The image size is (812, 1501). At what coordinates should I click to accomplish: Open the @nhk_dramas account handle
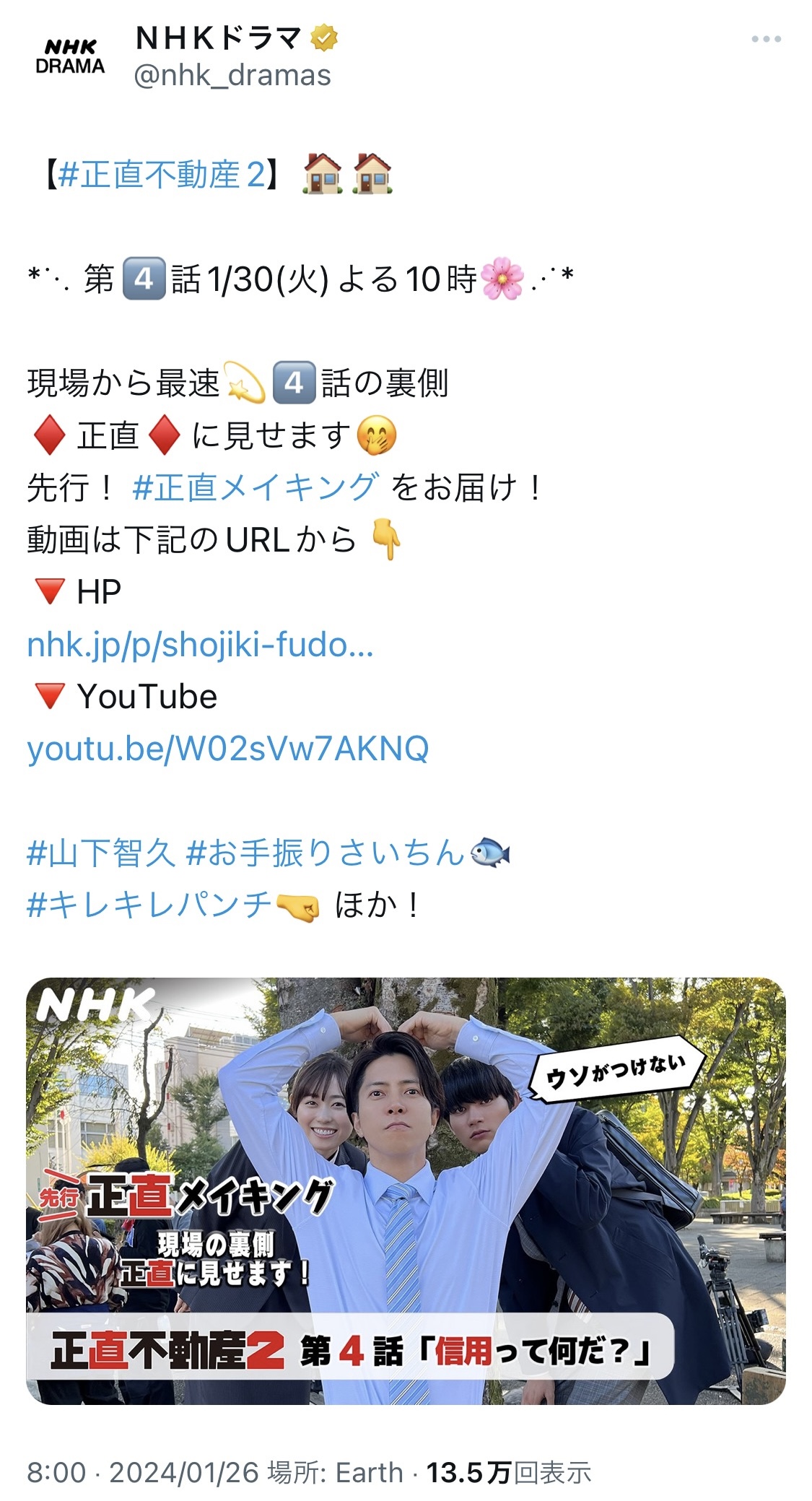click(232, 75)
